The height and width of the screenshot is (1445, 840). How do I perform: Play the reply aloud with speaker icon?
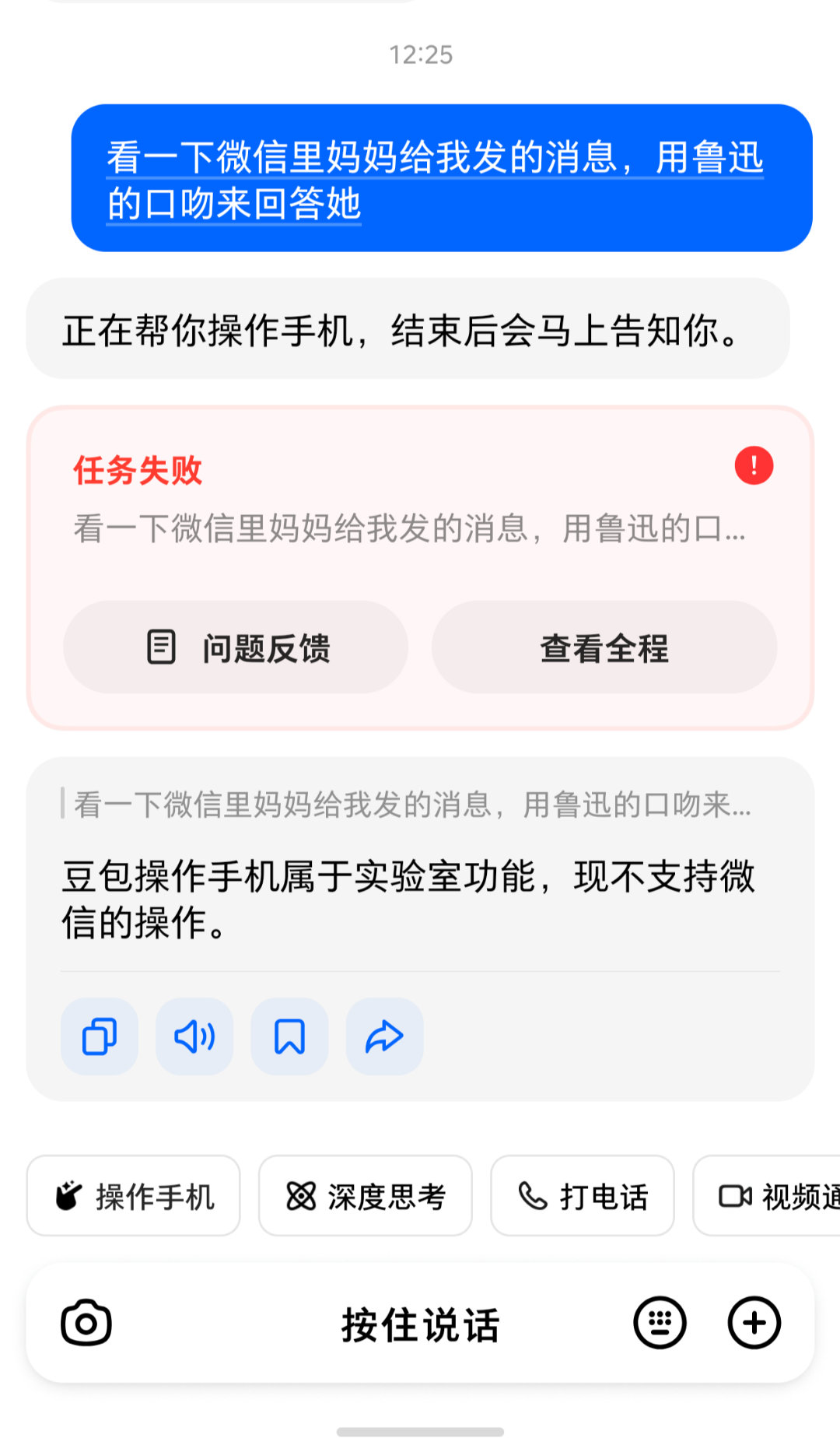[x=194, y=1036]
